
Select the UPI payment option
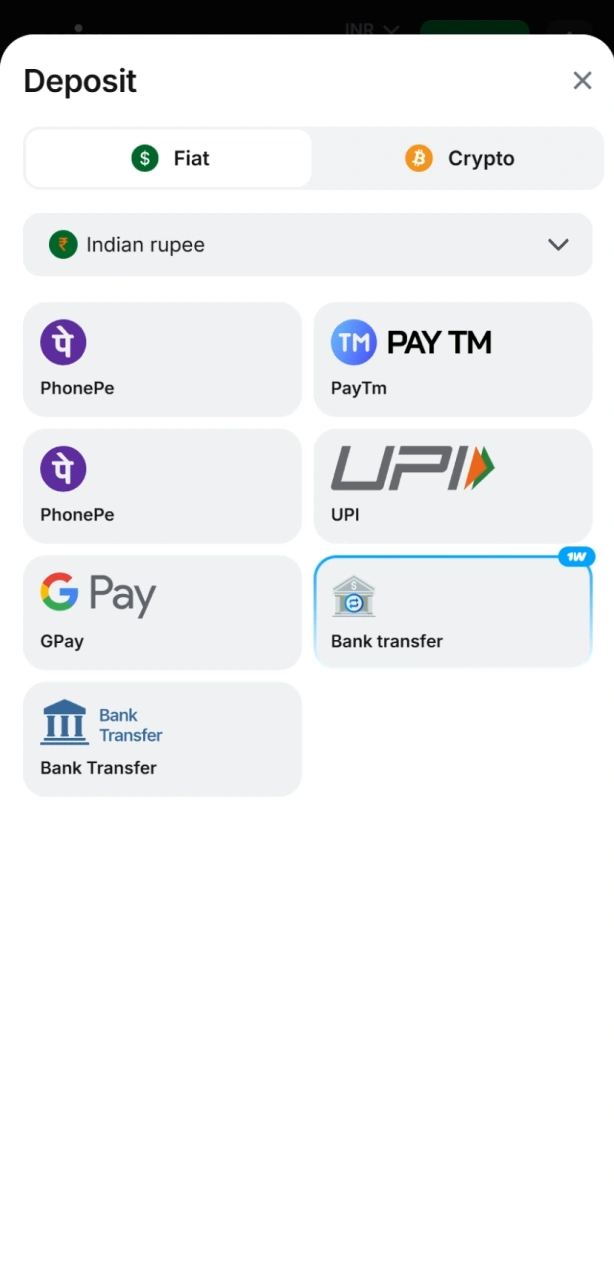point(453,486)
